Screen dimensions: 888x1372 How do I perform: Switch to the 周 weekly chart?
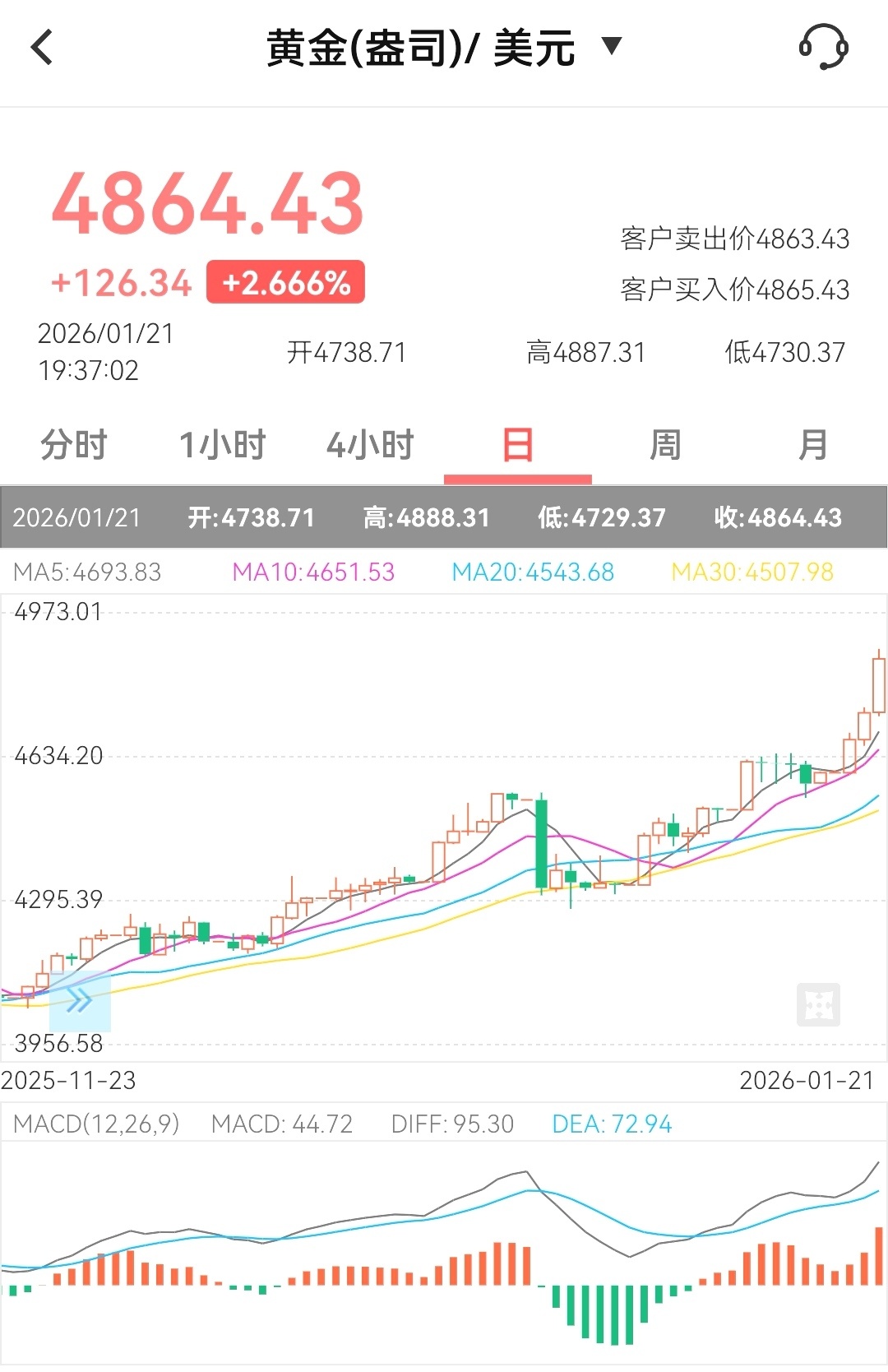pyautogui.click(x=665, y=445)
